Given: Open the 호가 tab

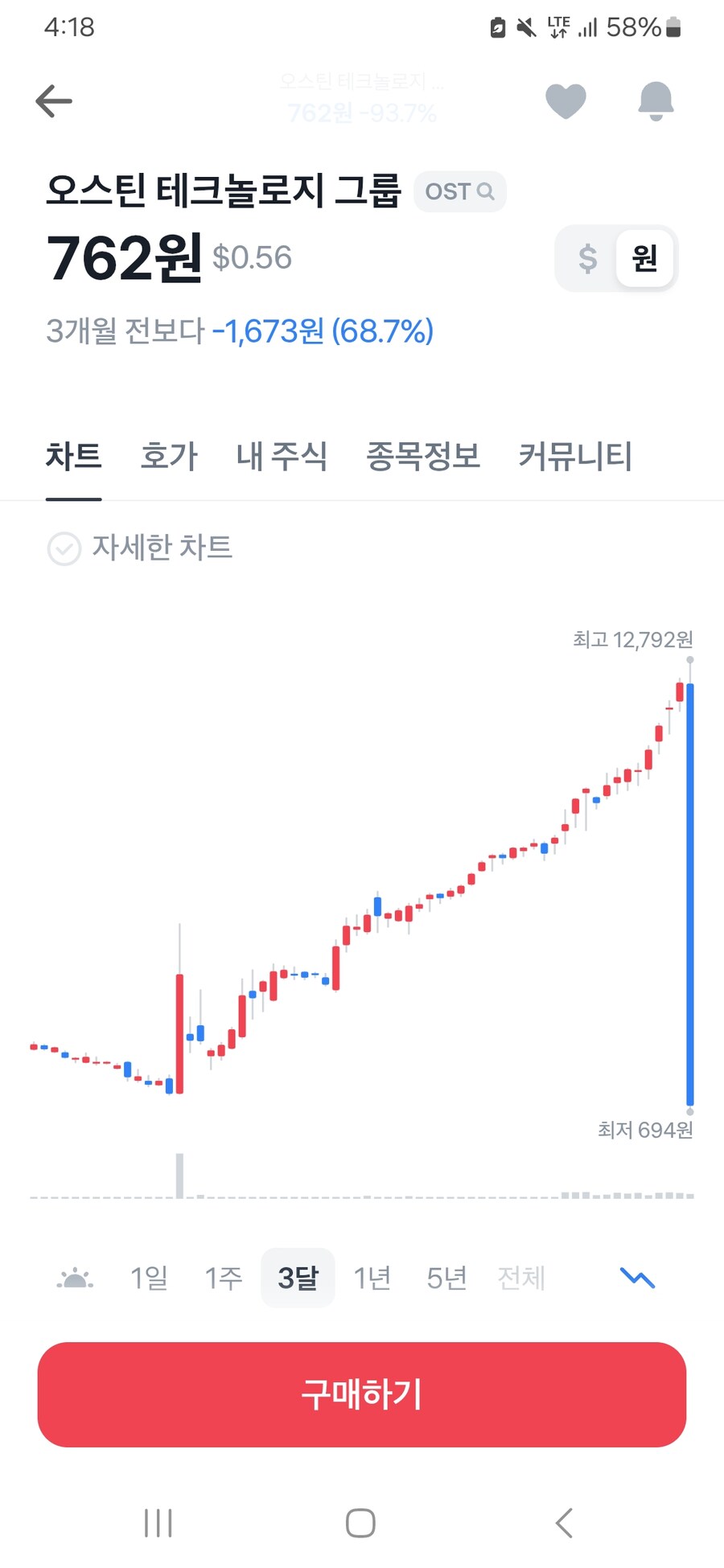Looking at the screenshot, I should click(169, 456).
